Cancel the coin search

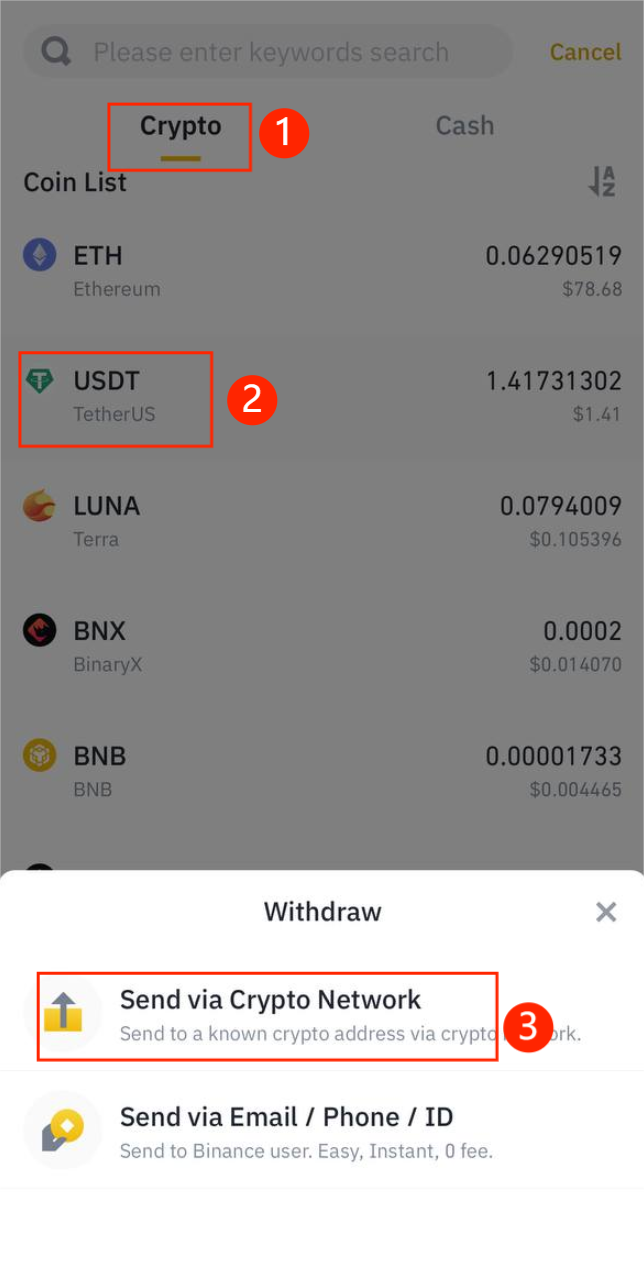(585, 52)
